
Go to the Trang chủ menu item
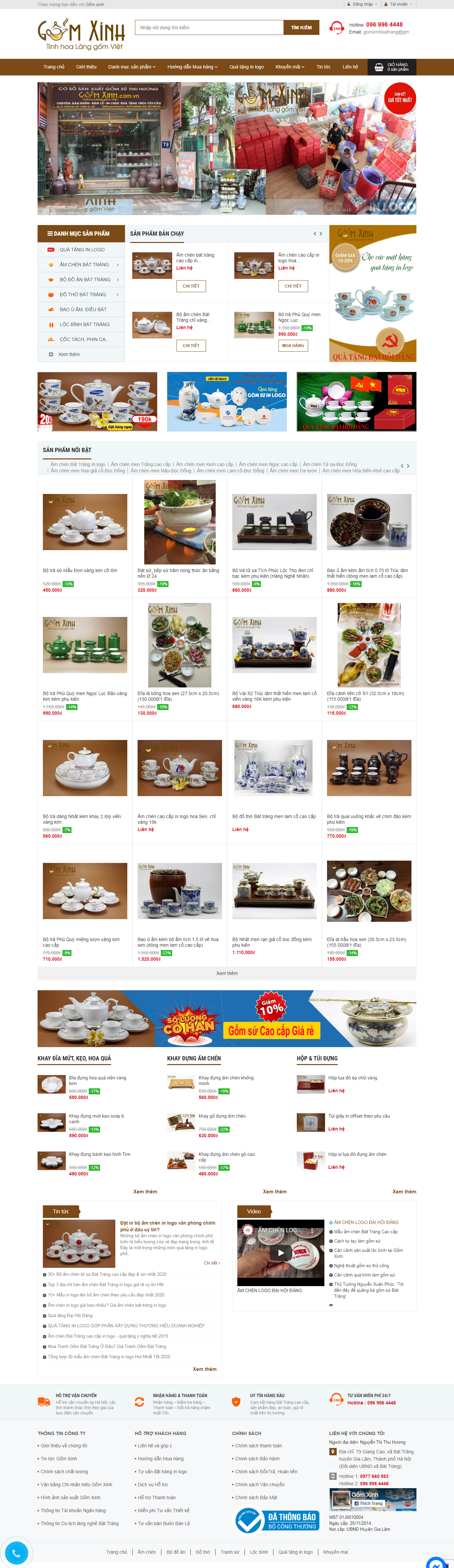coord(54,67)
